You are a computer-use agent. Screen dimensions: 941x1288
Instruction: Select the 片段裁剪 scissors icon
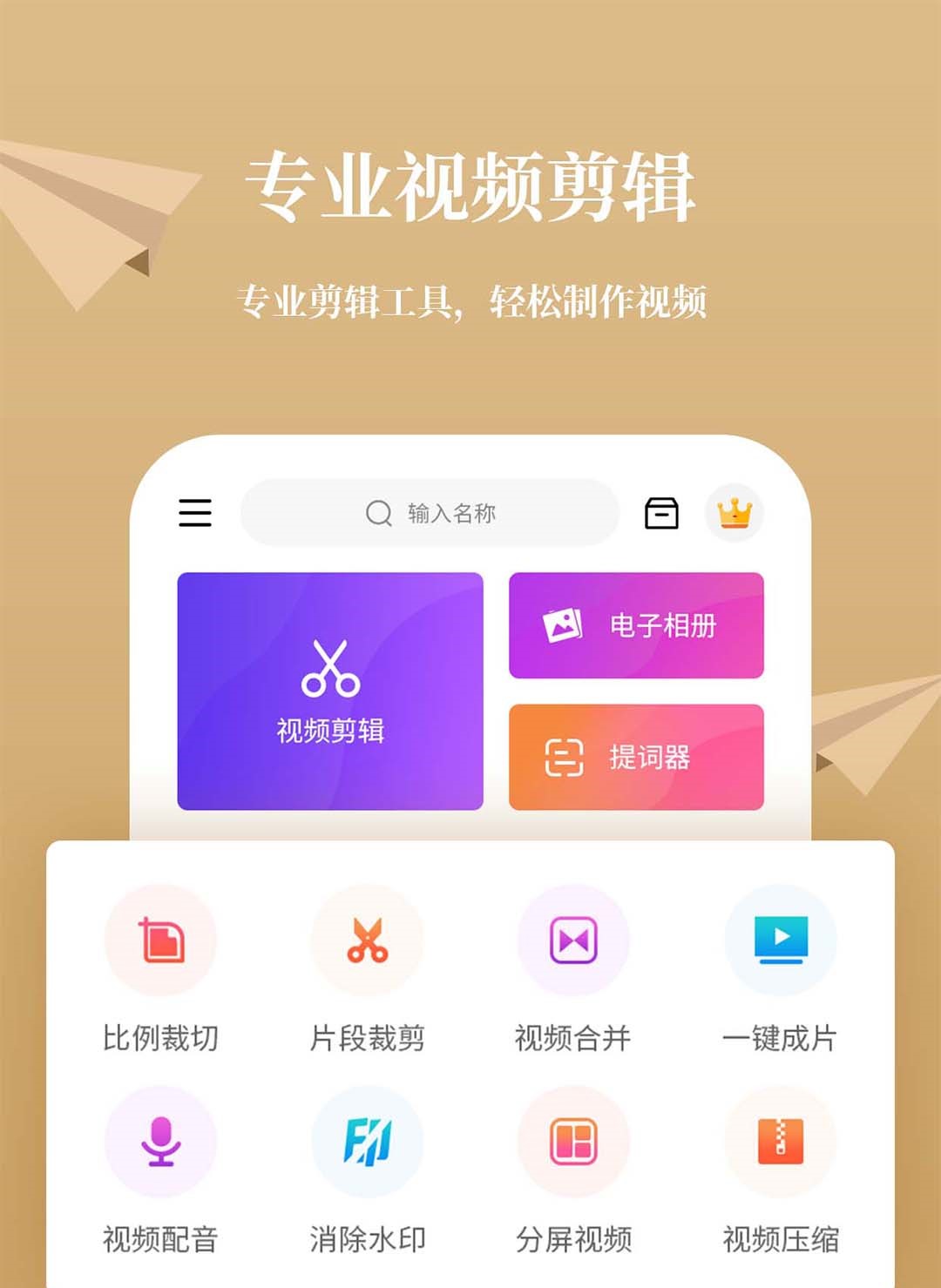(367, 939)
